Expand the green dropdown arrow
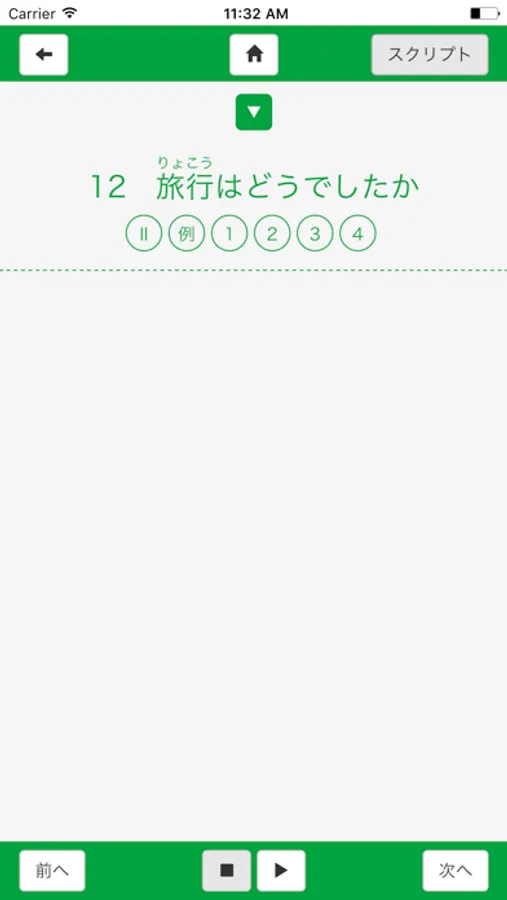507x900 pixels. tap(254, 112)
